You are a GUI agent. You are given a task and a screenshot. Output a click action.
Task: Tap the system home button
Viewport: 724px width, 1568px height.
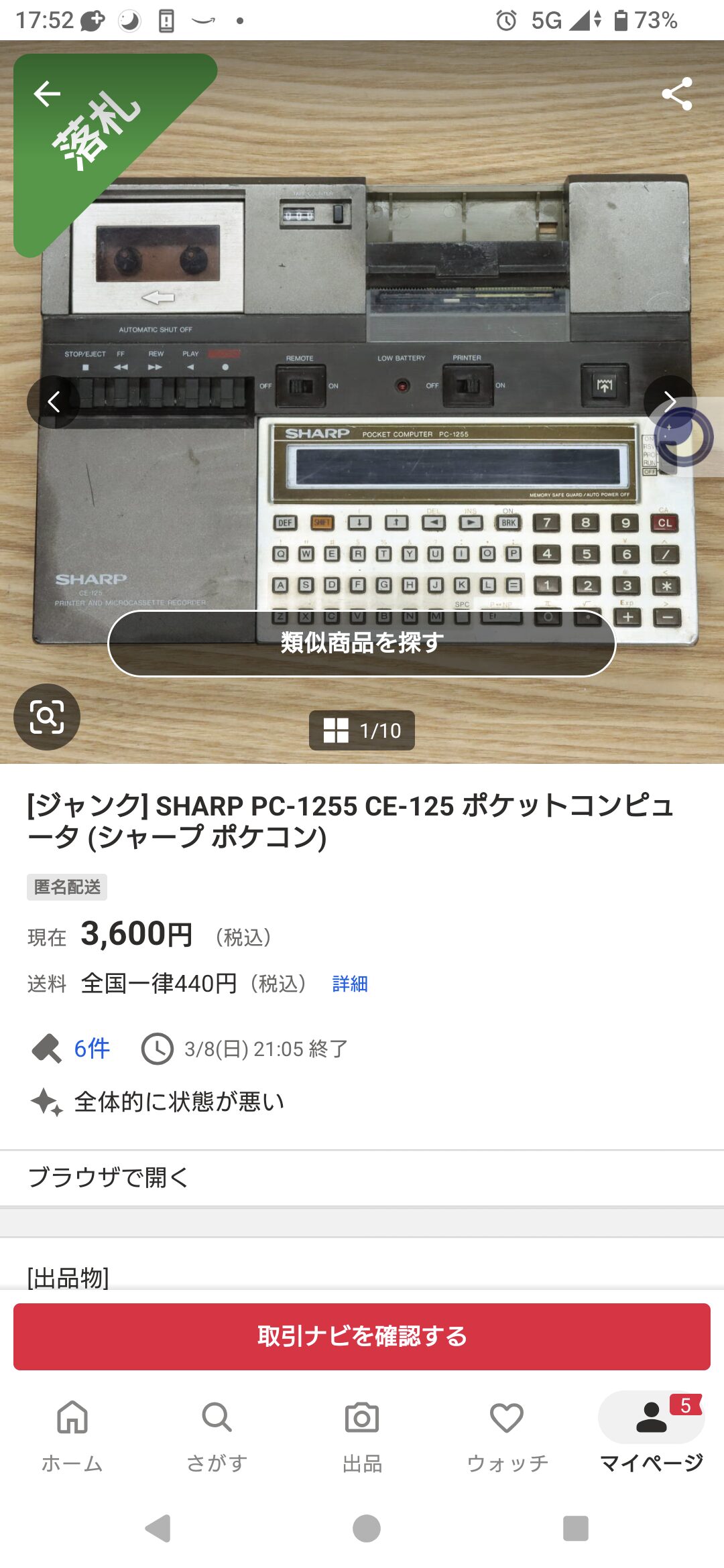(367, 1528)
